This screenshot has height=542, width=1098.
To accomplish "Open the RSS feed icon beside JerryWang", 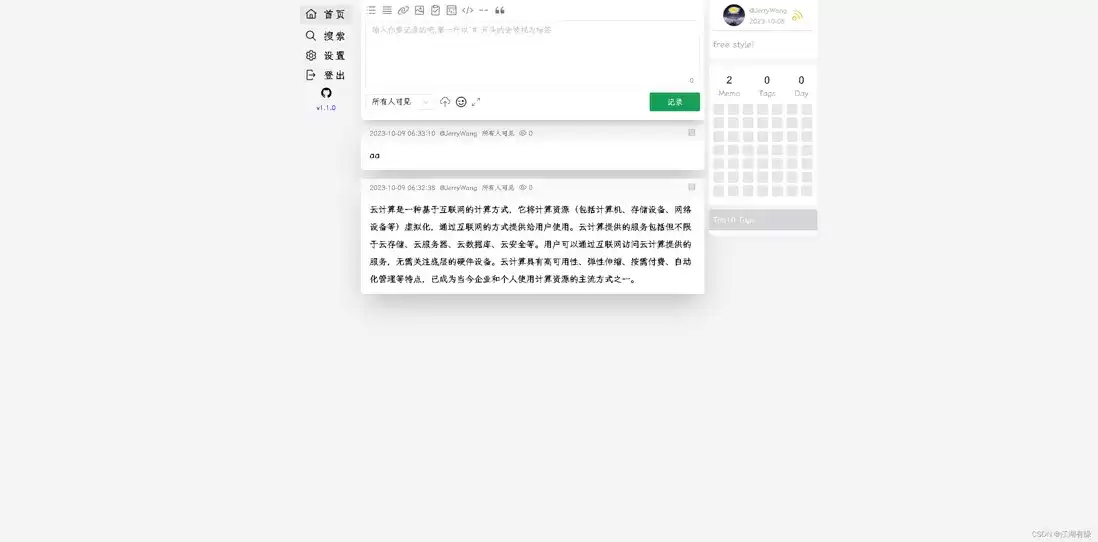I will coord(798,15).
